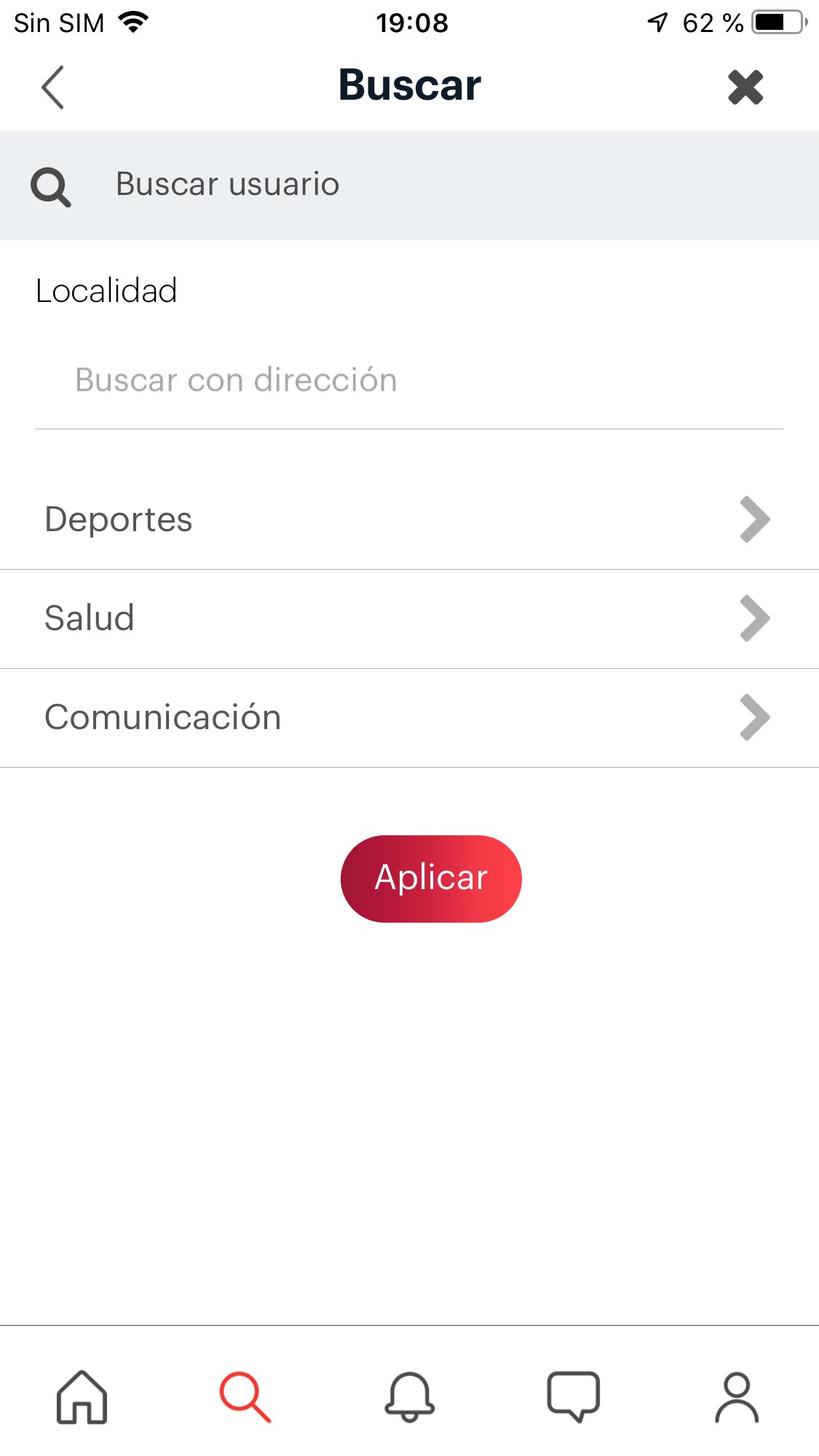This screenshot has width=819, height=1456.
Task: Select the search tab in bottom bar
Action: (x=245, y=1397)
